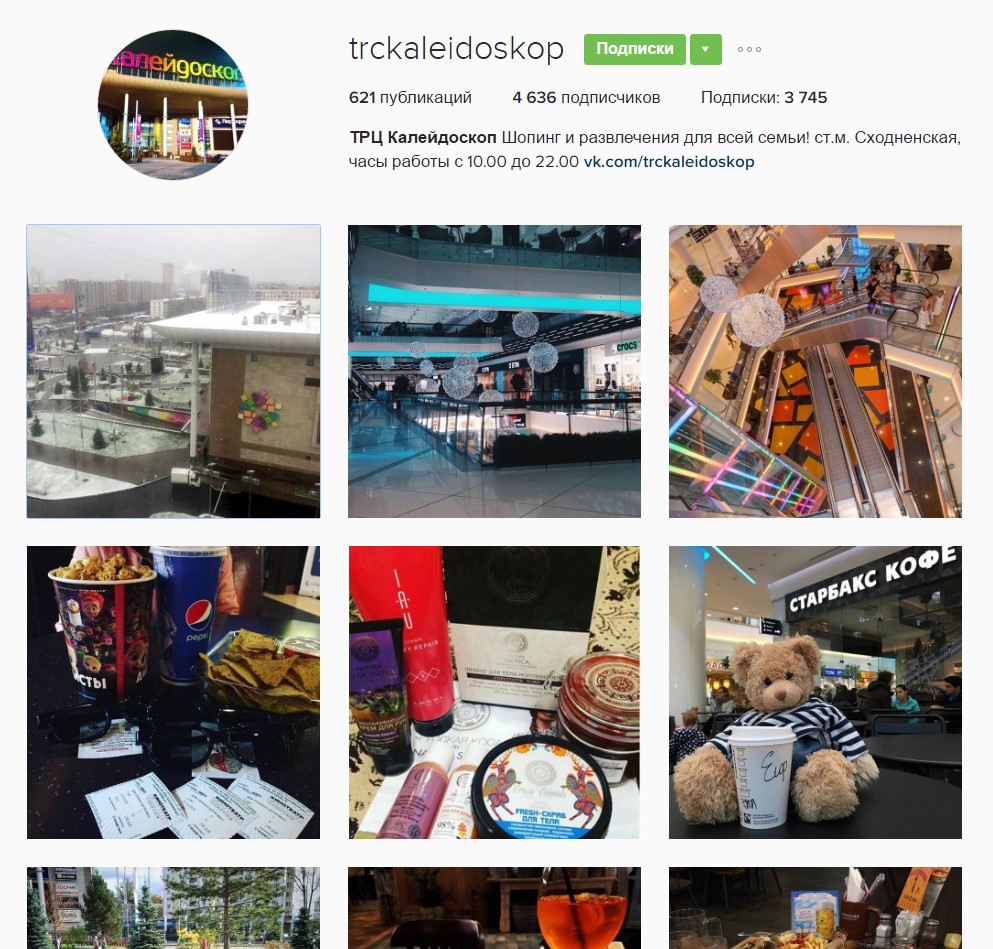
Task: Open the trckaleidoskop profile picture
Action: click(x=173, y=105)
